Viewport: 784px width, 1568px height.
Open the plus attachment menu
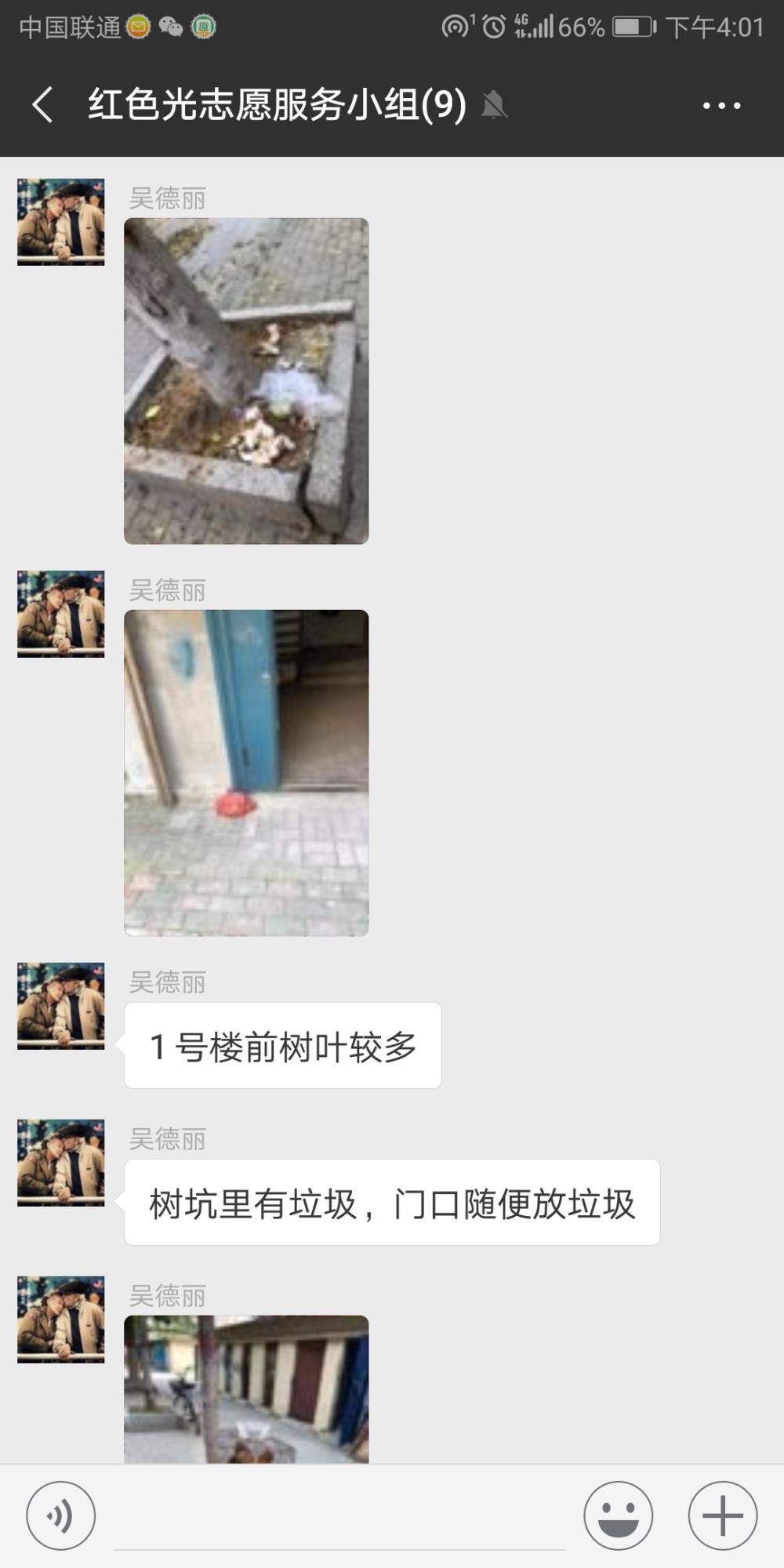[x=722, y=1515]
